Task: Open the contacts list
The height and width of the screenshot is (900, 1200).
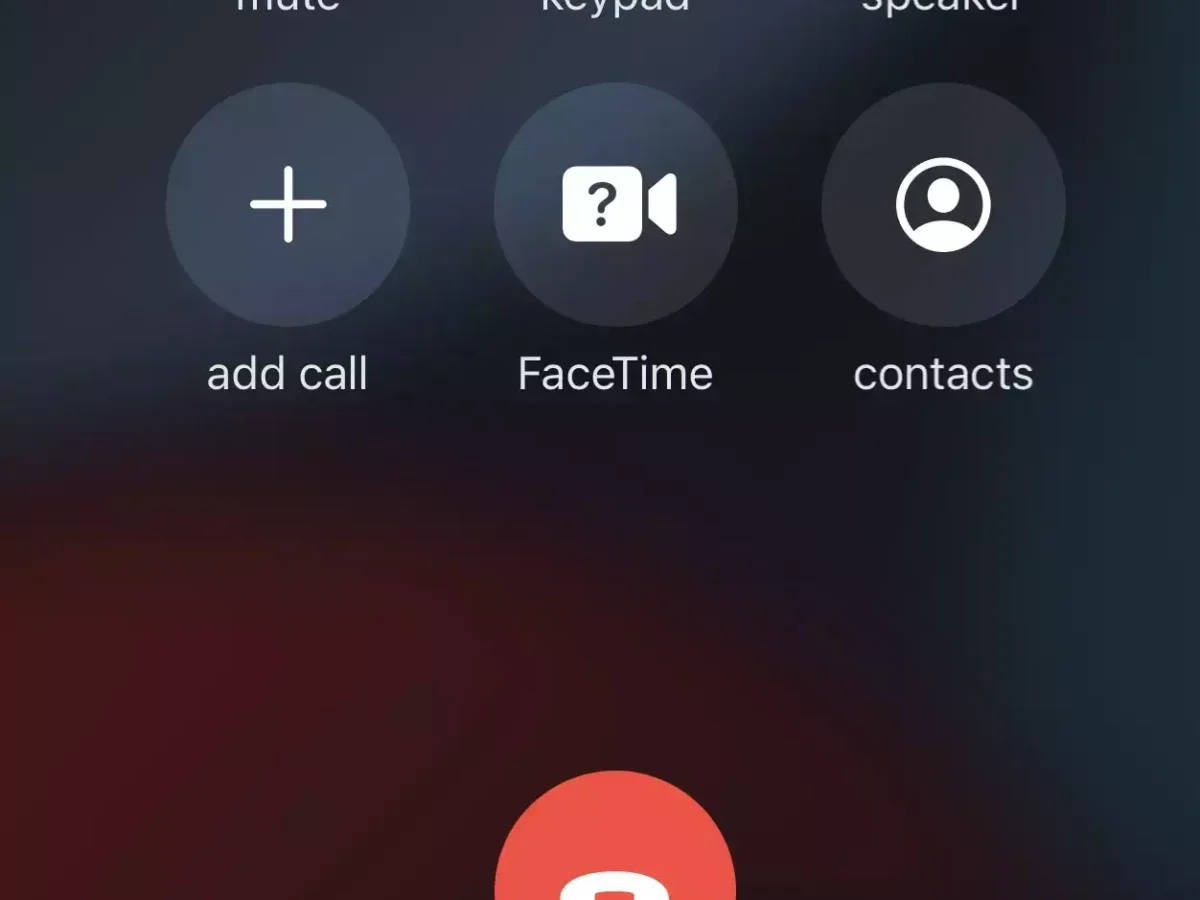Action: (943, 205)
